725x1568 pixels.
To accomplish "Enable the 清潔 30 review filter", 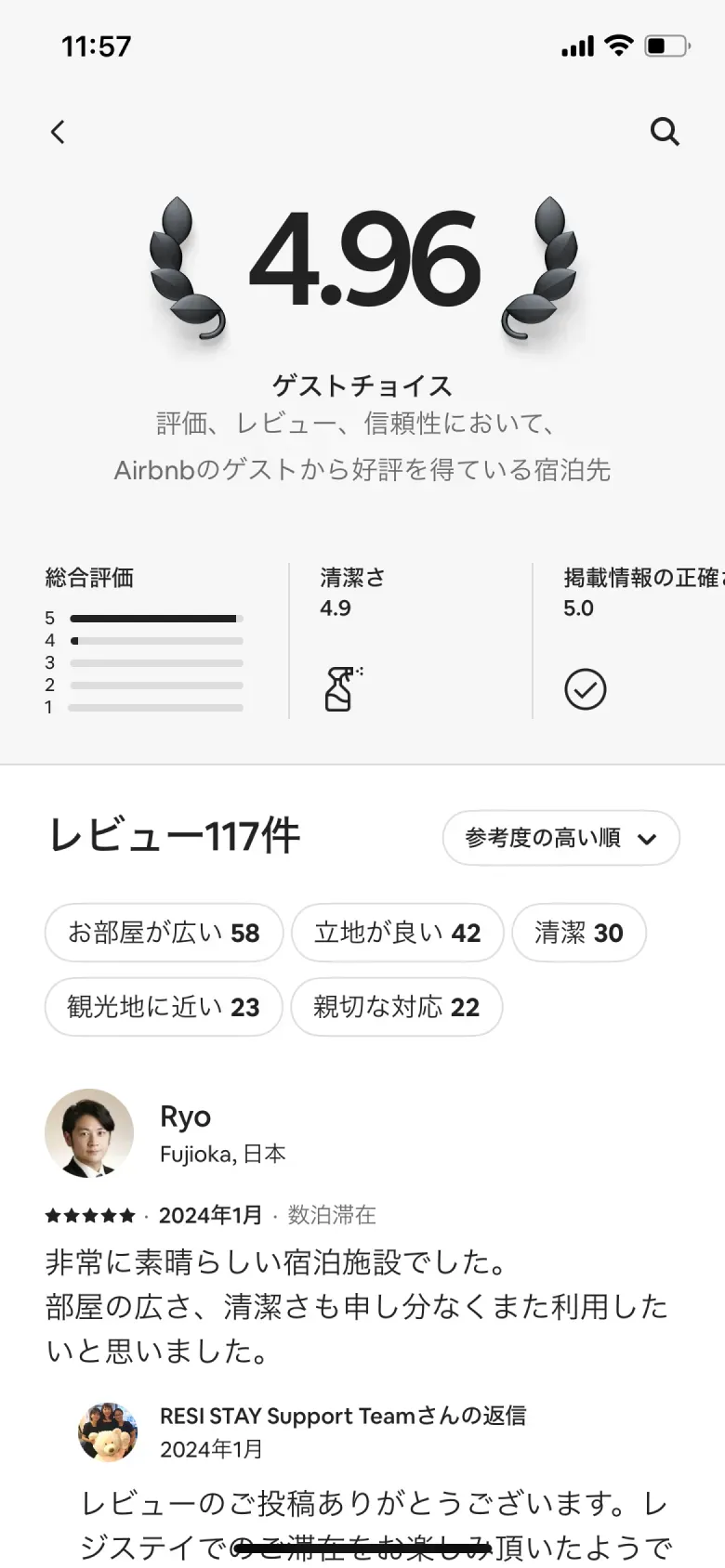I will coord(578,933).
